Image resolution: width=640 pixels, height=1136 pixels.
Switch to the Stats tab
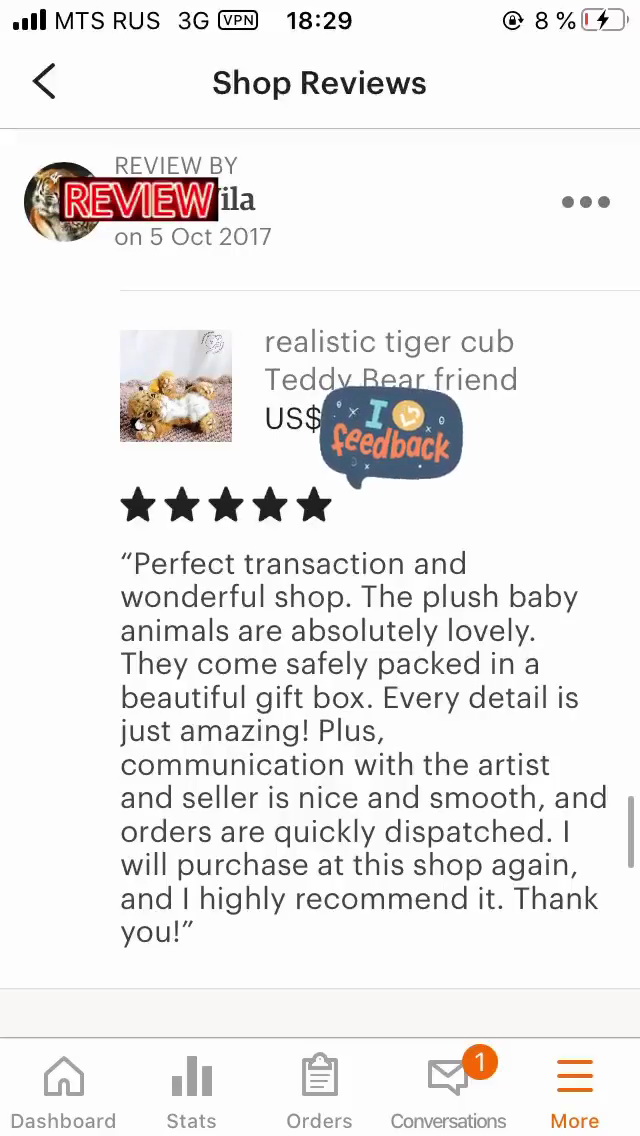click(191, 1092)
